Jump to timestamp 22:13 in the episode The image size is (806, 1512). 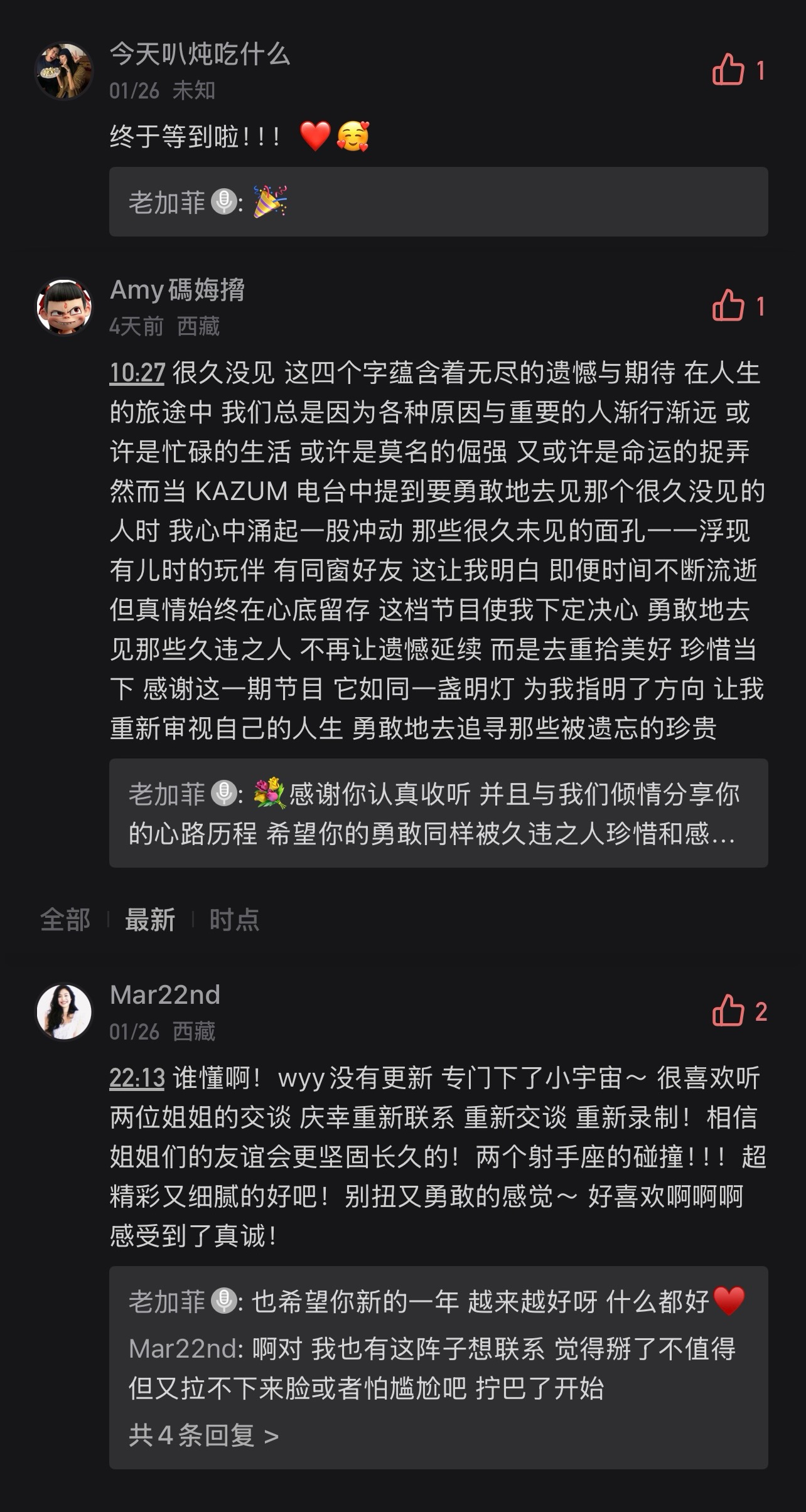137,1078
